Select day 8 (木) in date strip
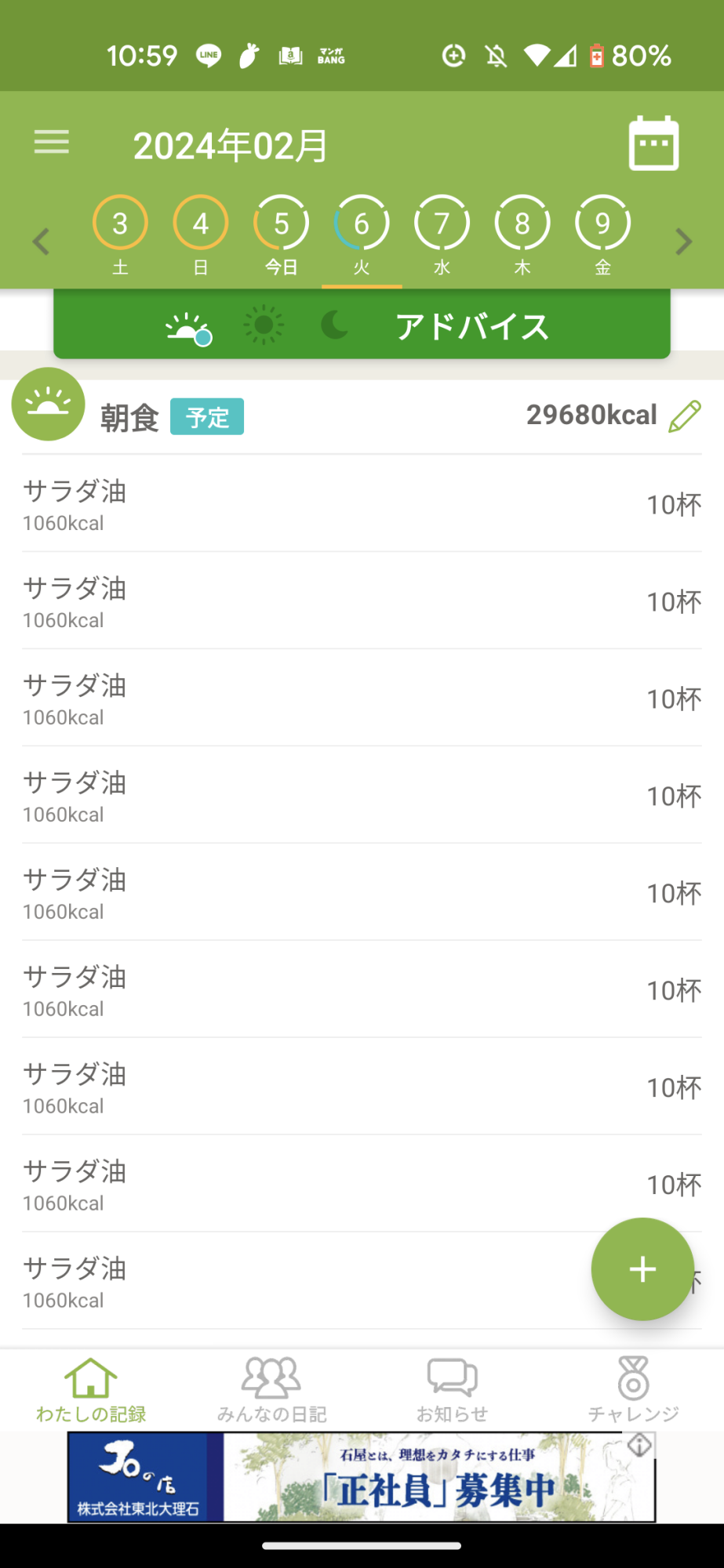The width and height of the screenshot is (724, 1568). coord(522,235)
